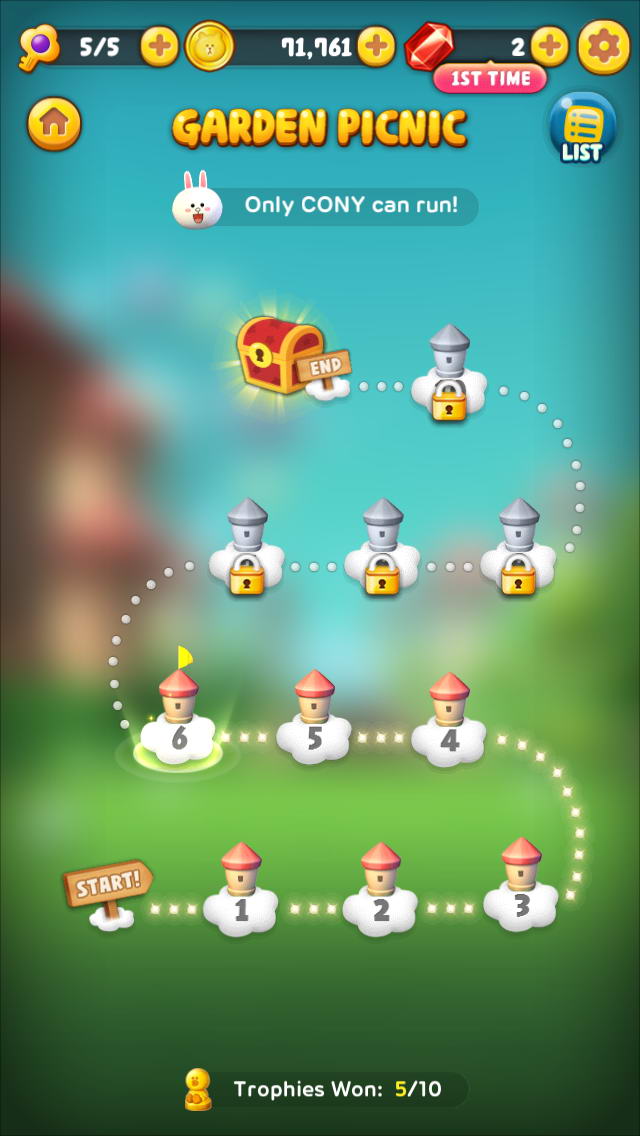Add more coins with plus button
Image resolution: width=640 pixels, height=1136 pixels.
(376, 46)
